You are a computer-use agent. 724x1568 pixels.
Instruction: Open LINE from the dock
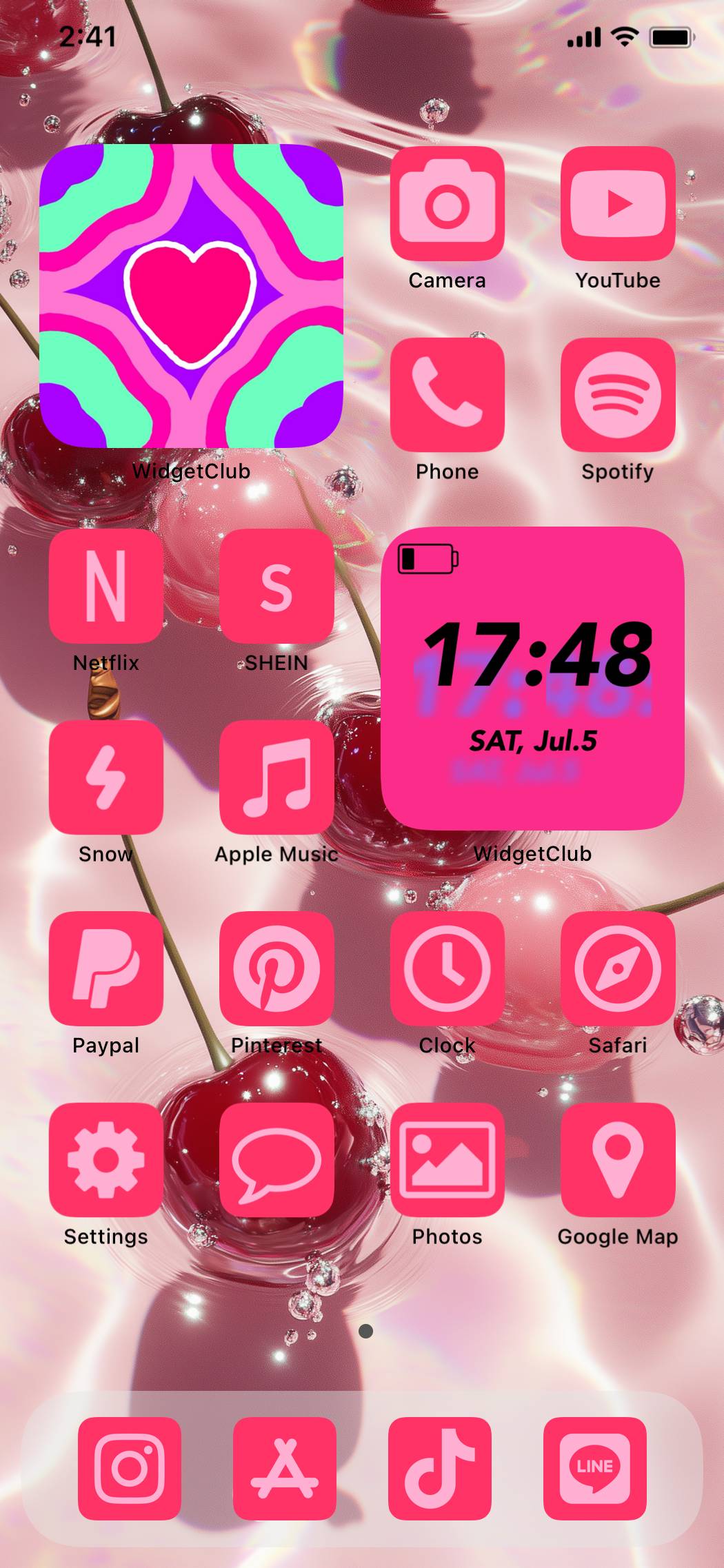[594, 1468]
